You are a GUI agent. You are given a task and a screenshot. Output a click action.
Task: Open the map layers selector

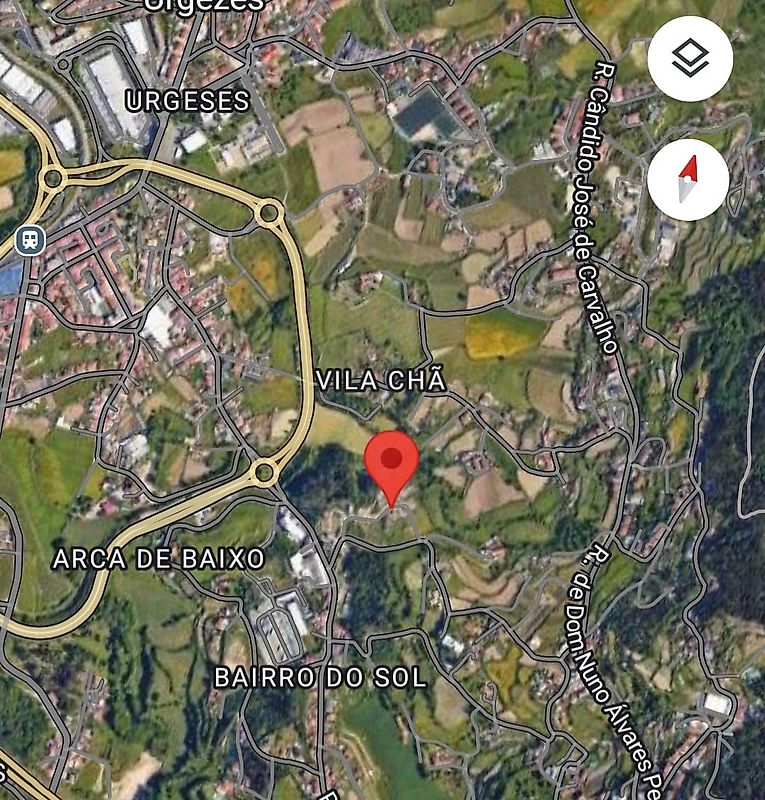(689, 60)
